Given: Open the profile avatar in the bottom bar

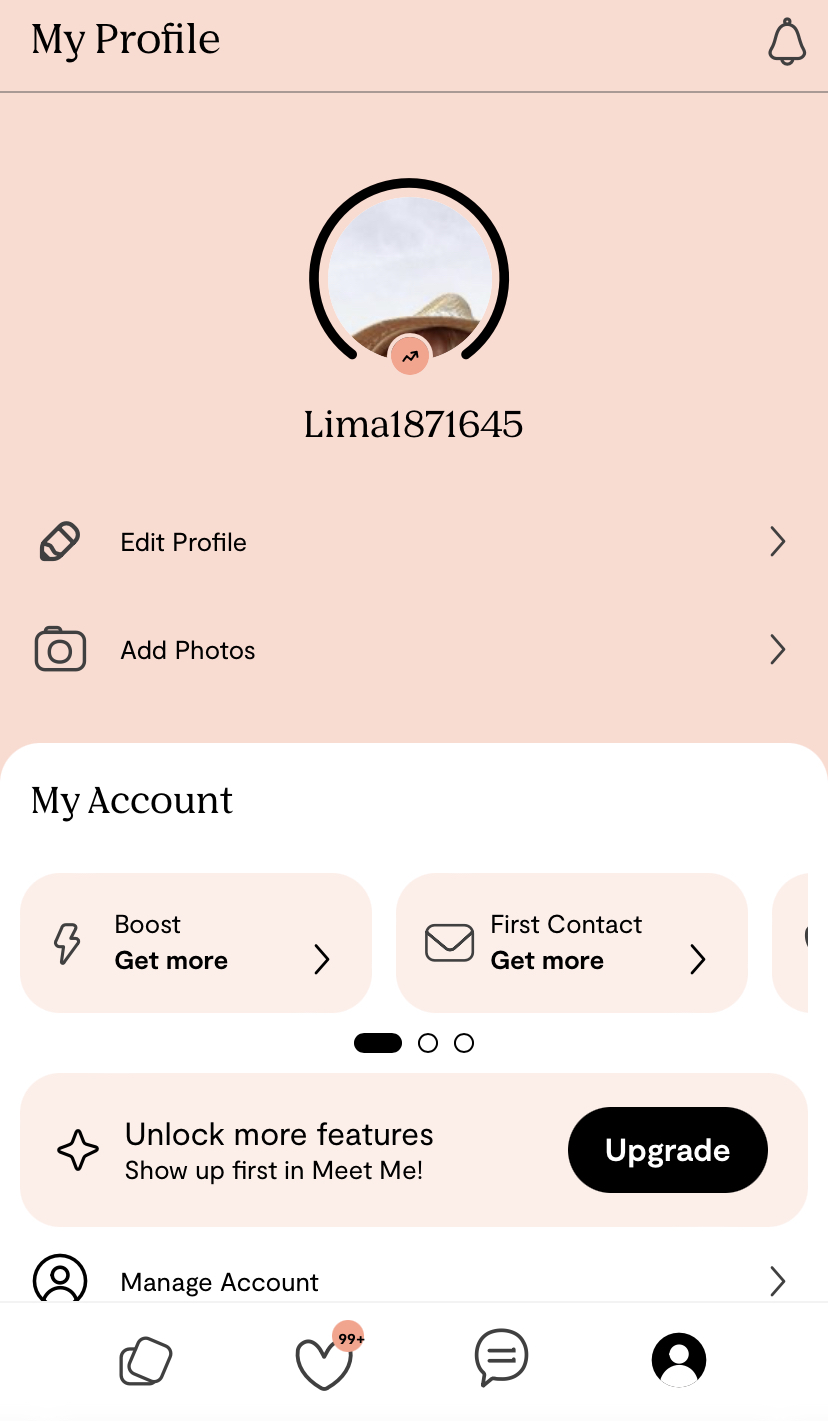Looking at the screenshot, I should [678, 1359].
